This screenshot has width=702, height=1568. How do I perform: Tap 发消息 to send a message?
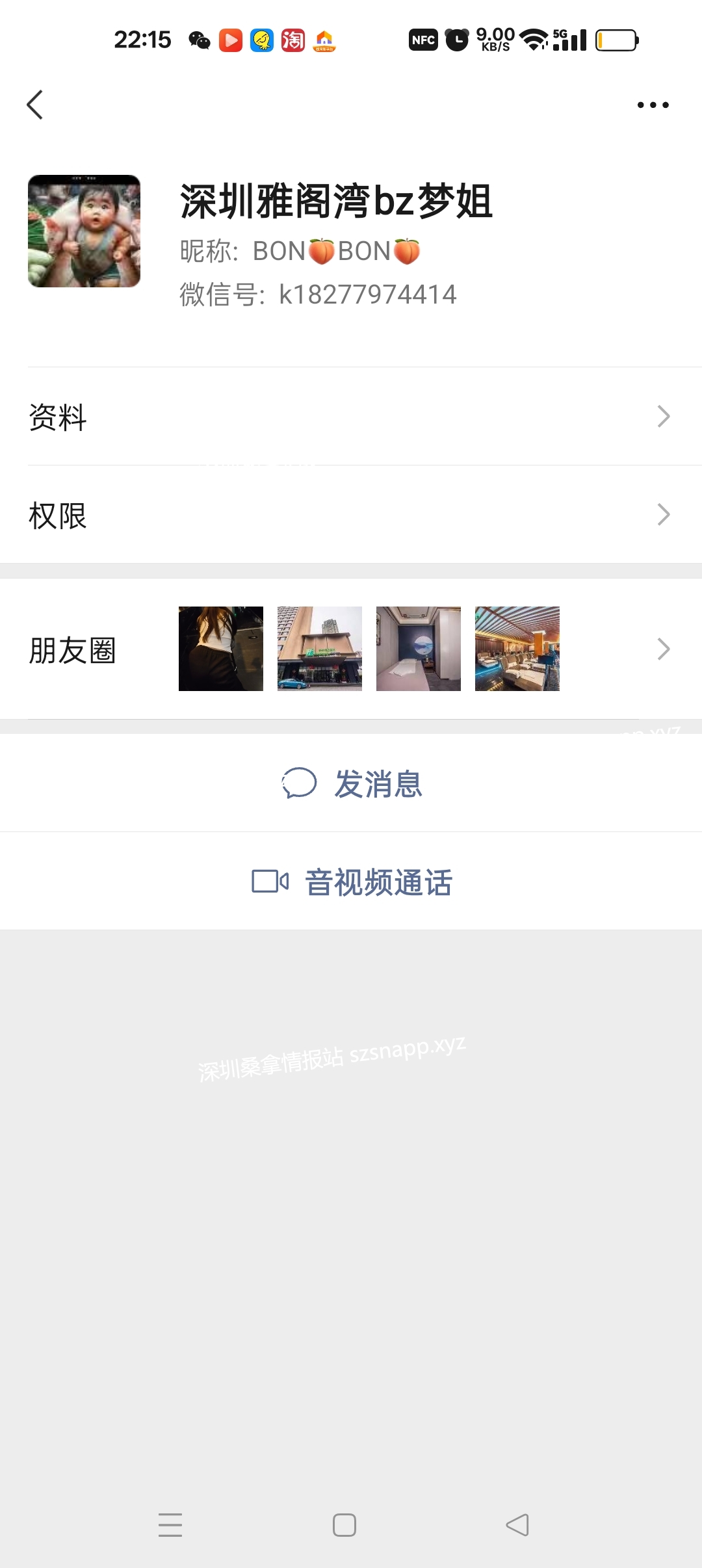click(351, 783)
